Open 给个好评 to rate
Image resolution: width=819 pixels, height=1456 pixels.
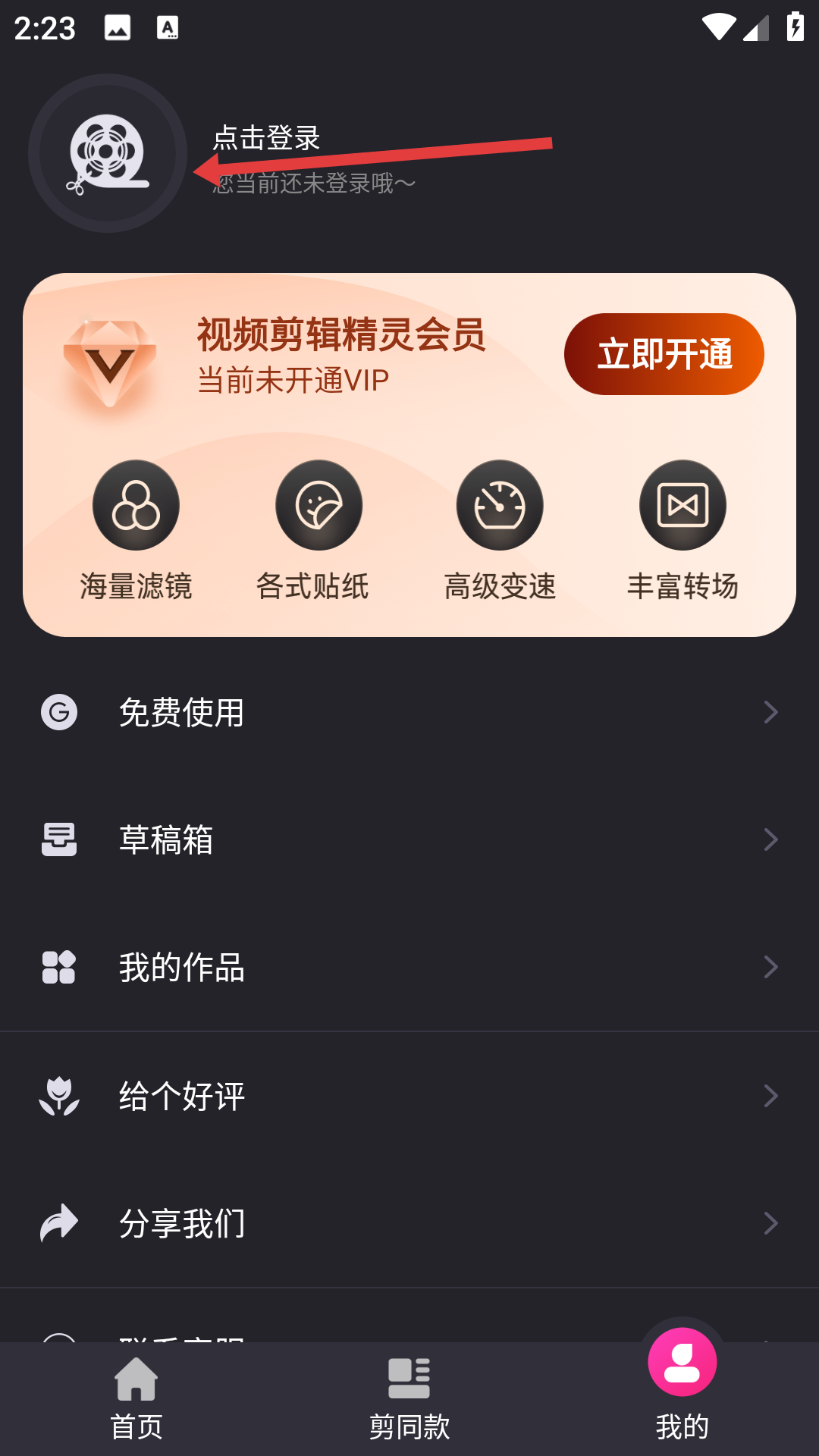pyautogui.click(x=409, y=1096)
